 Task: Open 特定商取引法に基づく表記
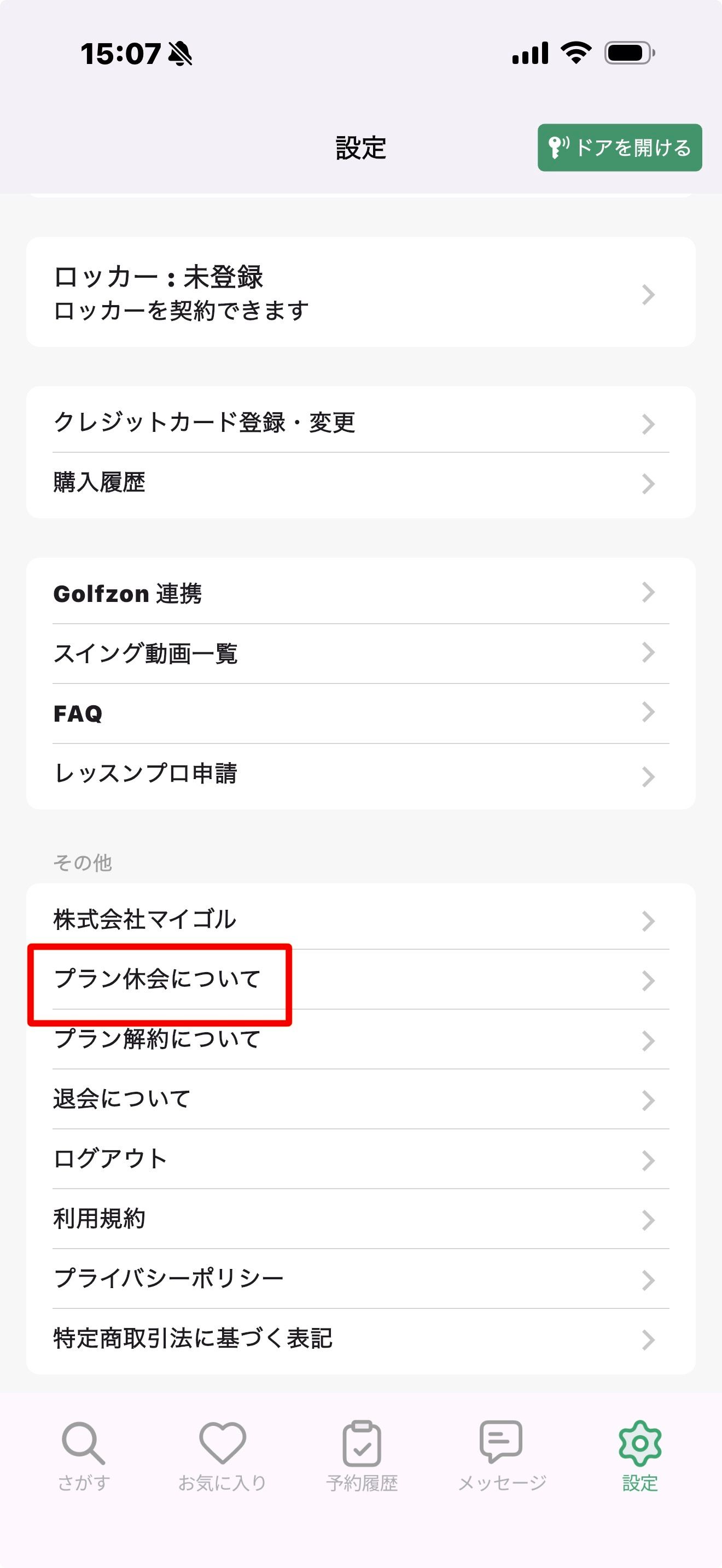coord(360,1338)
